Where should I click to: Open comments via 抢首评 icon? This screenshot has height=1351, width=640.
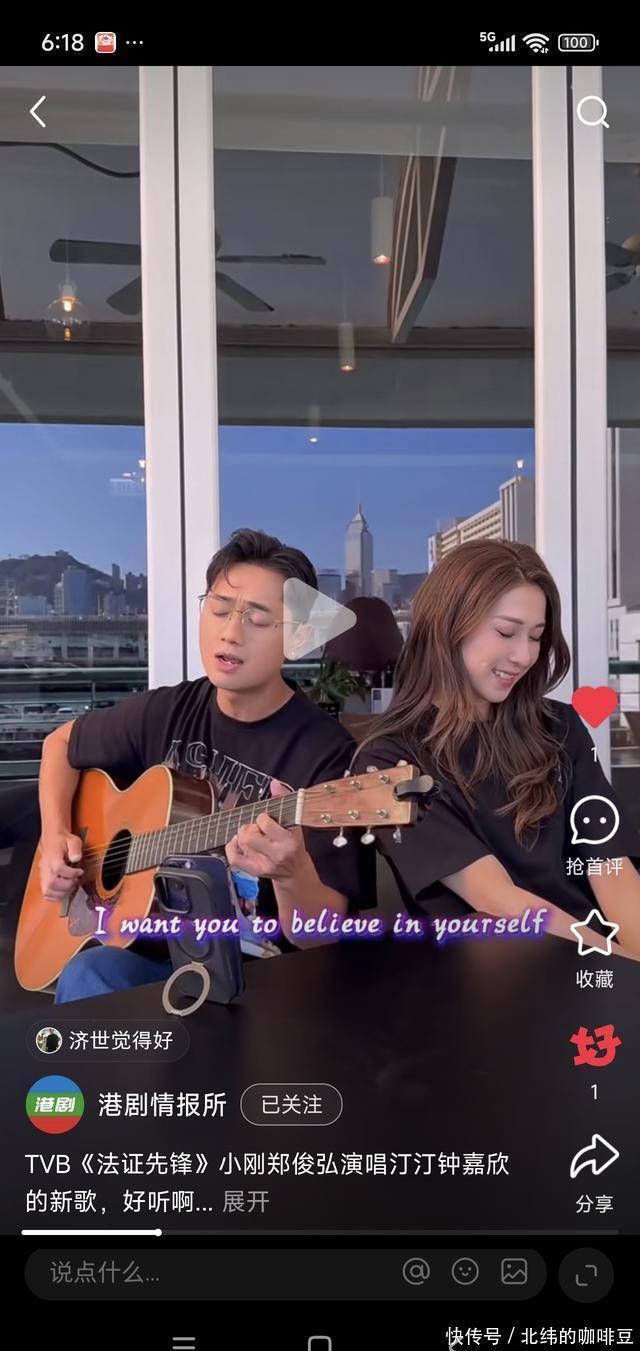point(594,821)
